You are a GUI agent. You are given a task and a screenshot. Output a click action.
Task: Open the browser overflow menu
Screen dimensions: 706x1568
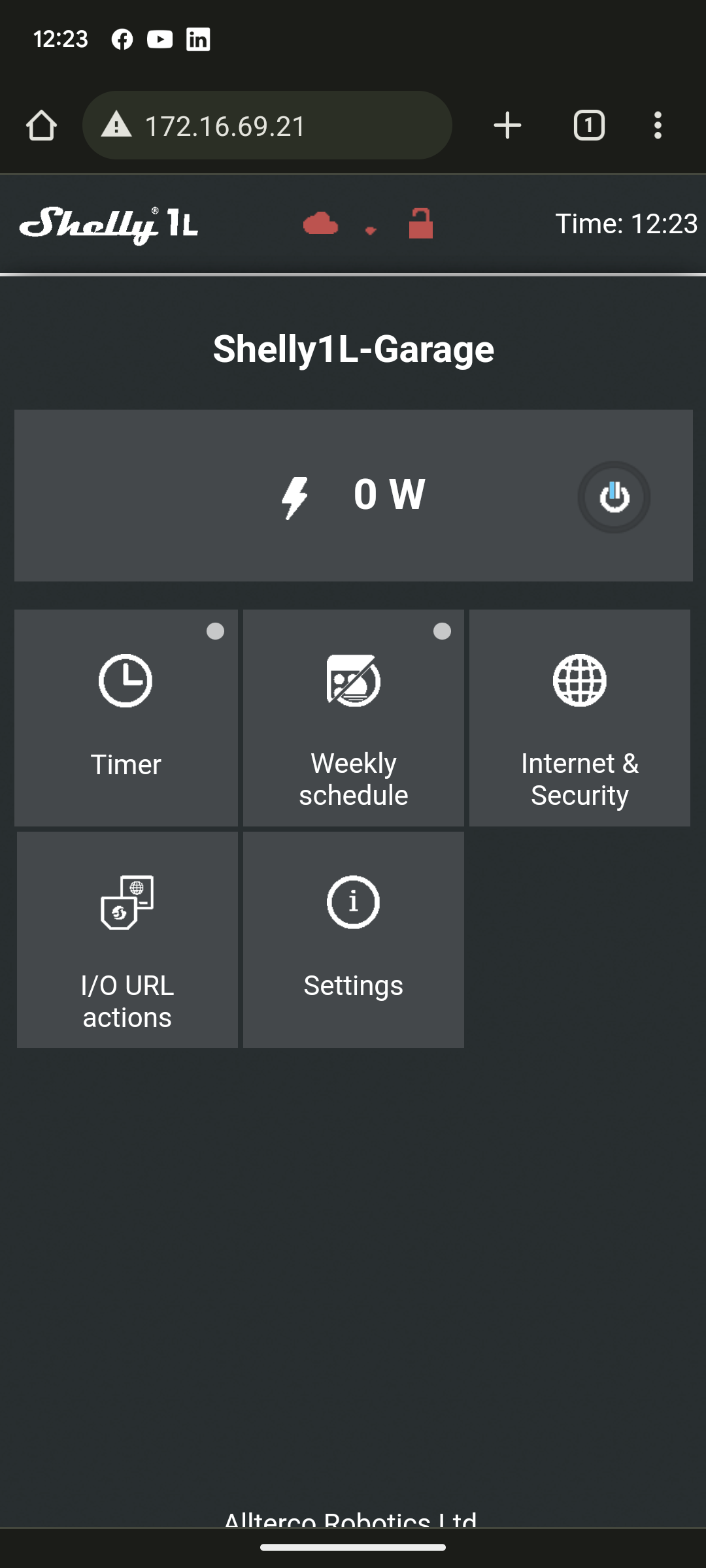pyautogui.click(x=658, y=125)
